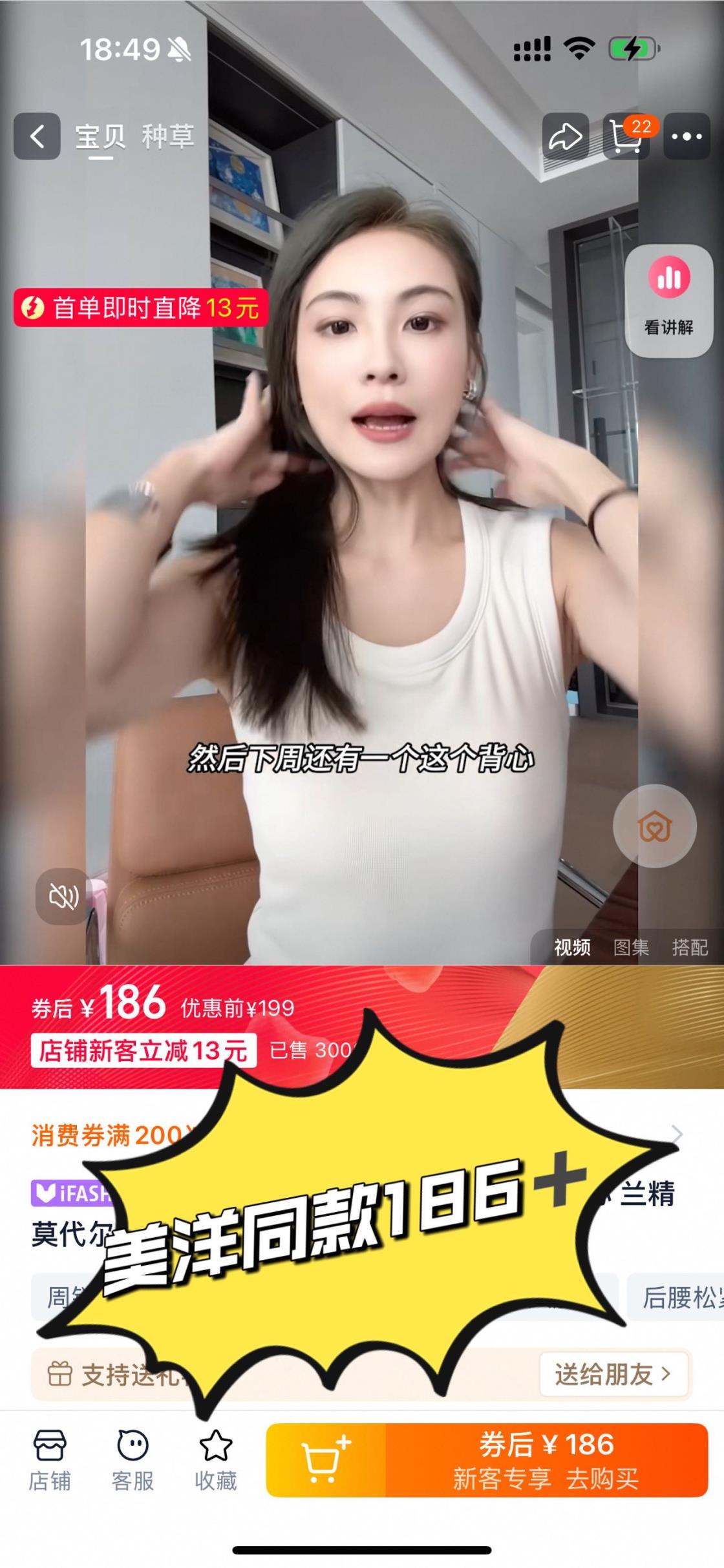
Task: Switch media view to 搭配
Action: click(690, 947)
